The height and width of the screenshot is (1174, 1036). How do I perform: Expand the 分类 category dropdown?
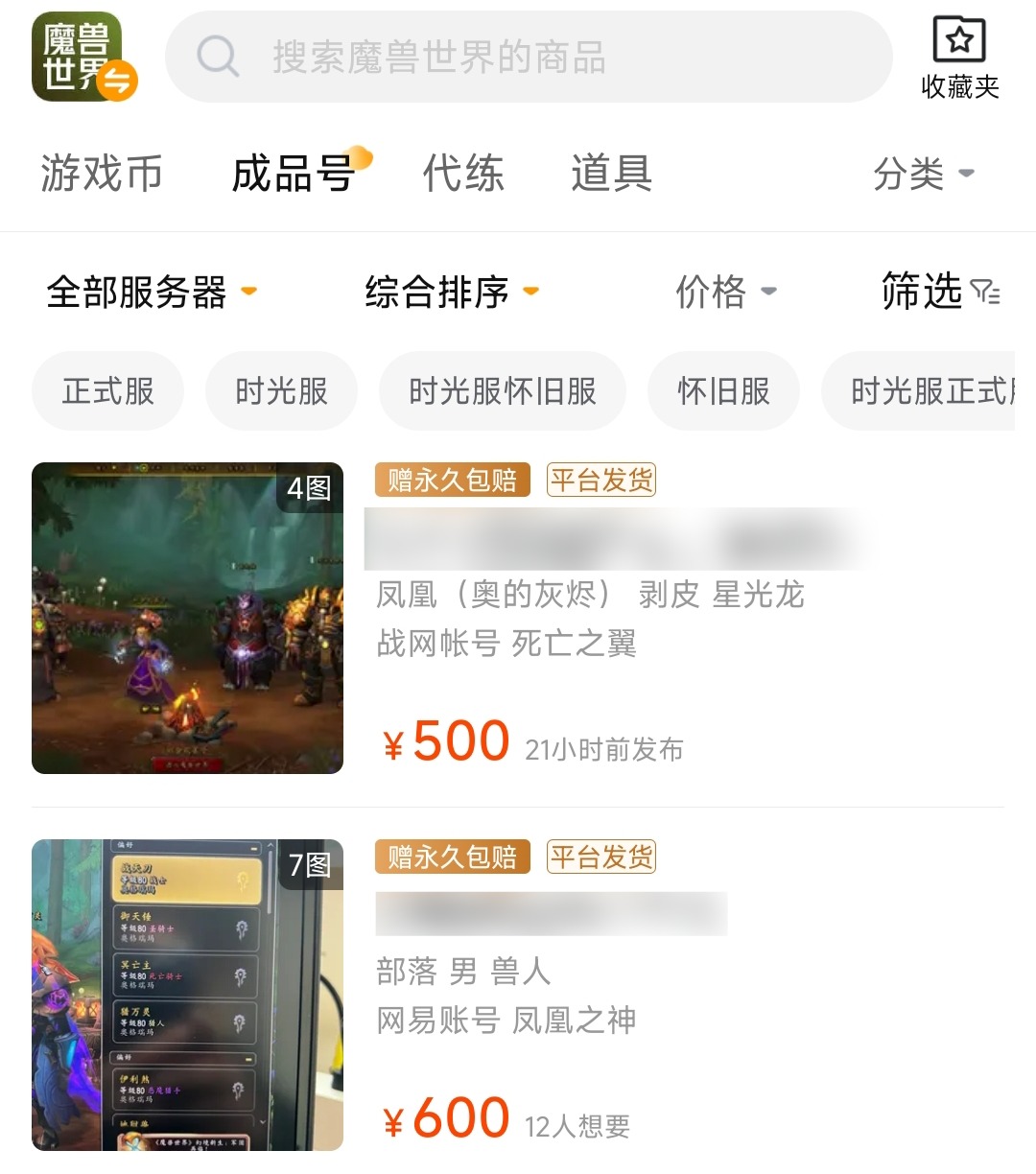[x=922, y=175]
